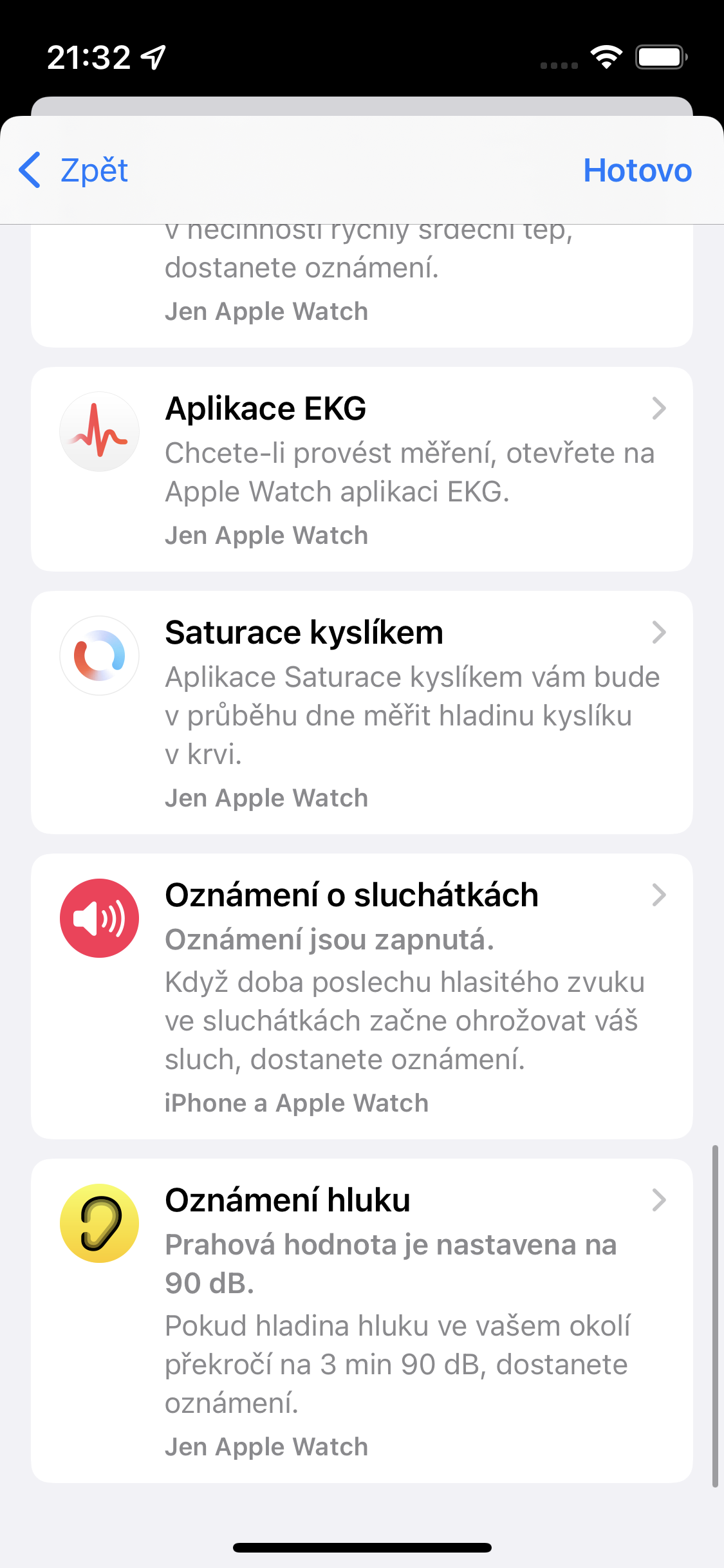Image resolution: width=724 pixels, height=1568 pixels.
Task: Expand Saturace kyslíkem settings via its chevron
Action: pos(659,633)
